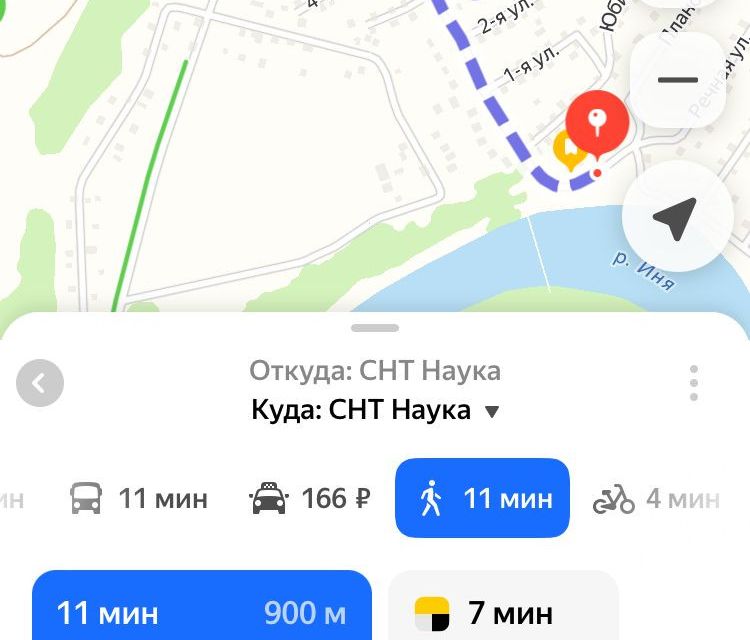The image size is (750, 640).
Task: Go back from route panel
Action: (x=40, y=382)
